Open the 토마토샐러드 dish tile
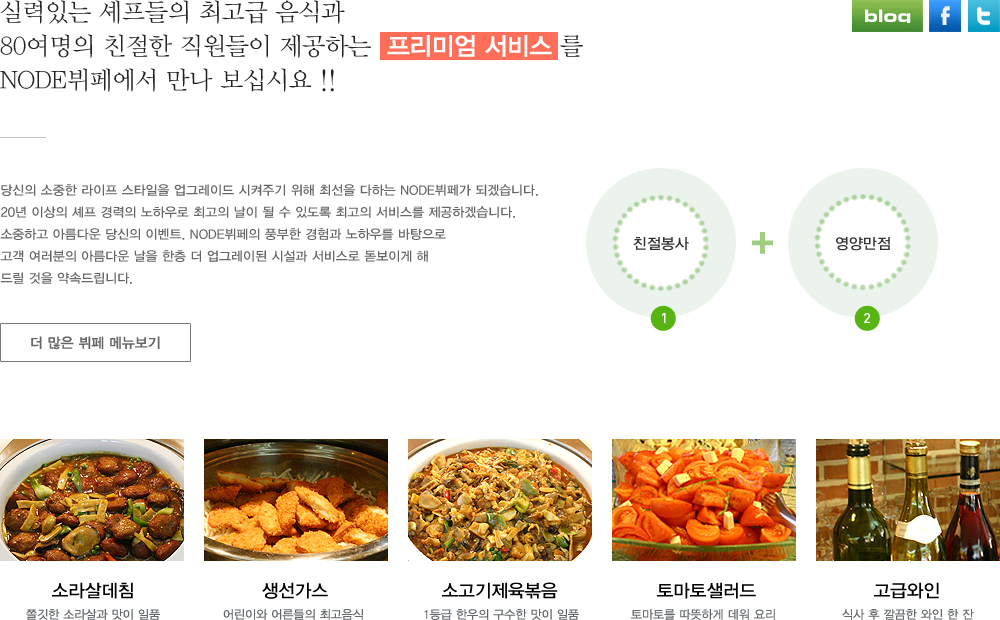 coord(704,500)
